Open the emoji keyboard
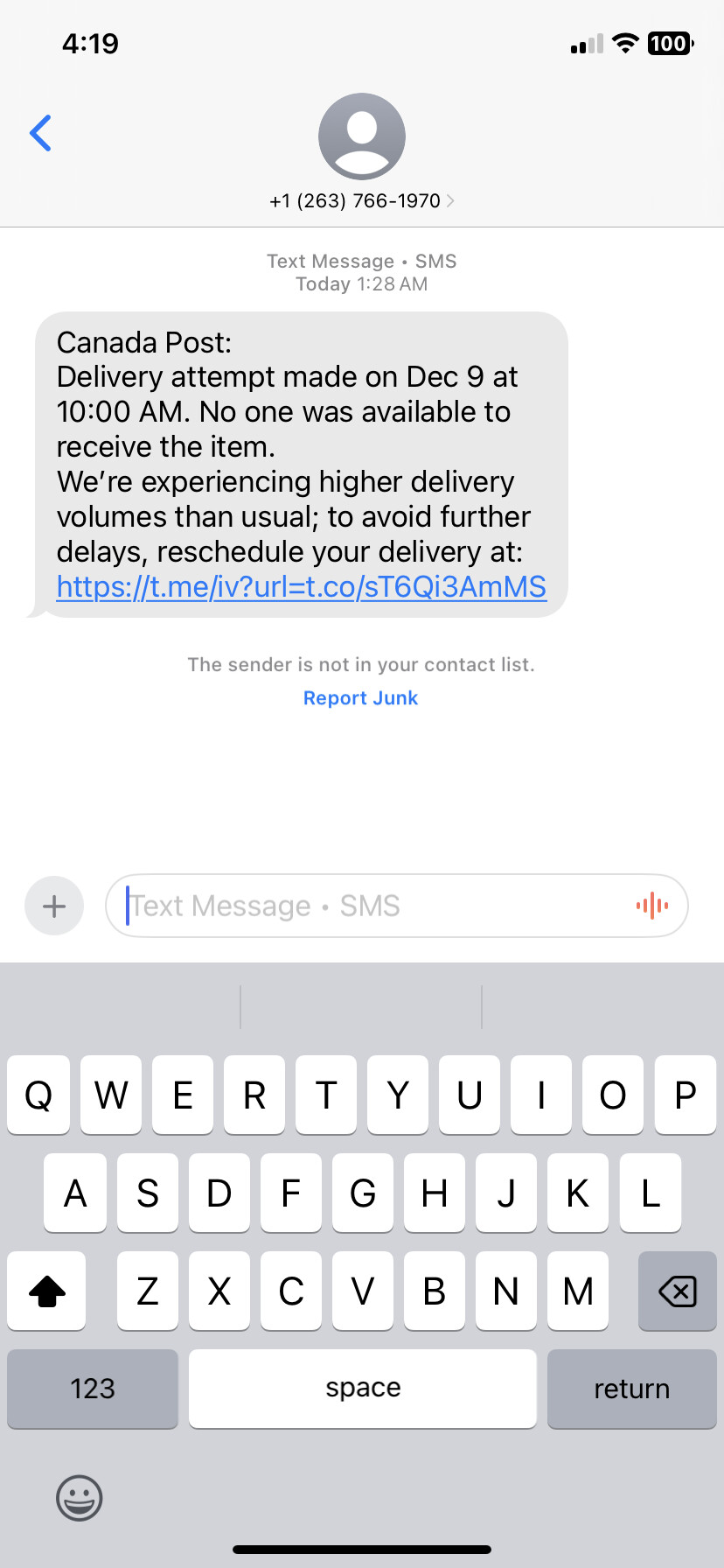724x1568 pixels. click(x=80, y=1498)
